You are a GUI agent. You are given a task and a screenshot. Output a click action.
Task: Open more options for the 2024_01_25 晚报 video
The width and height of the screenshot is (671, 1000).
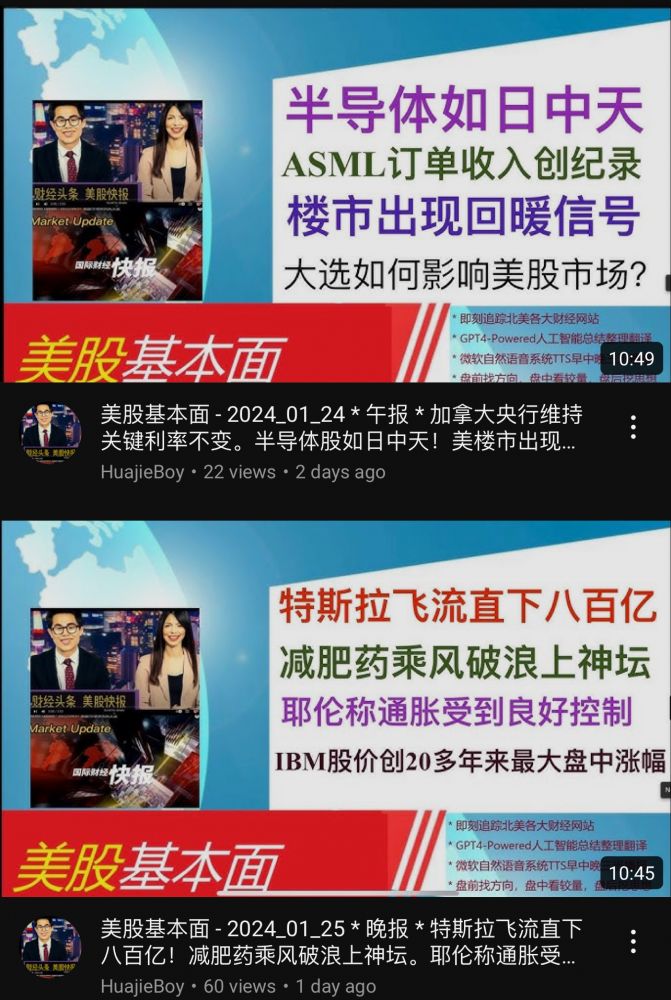pos(633,942)
